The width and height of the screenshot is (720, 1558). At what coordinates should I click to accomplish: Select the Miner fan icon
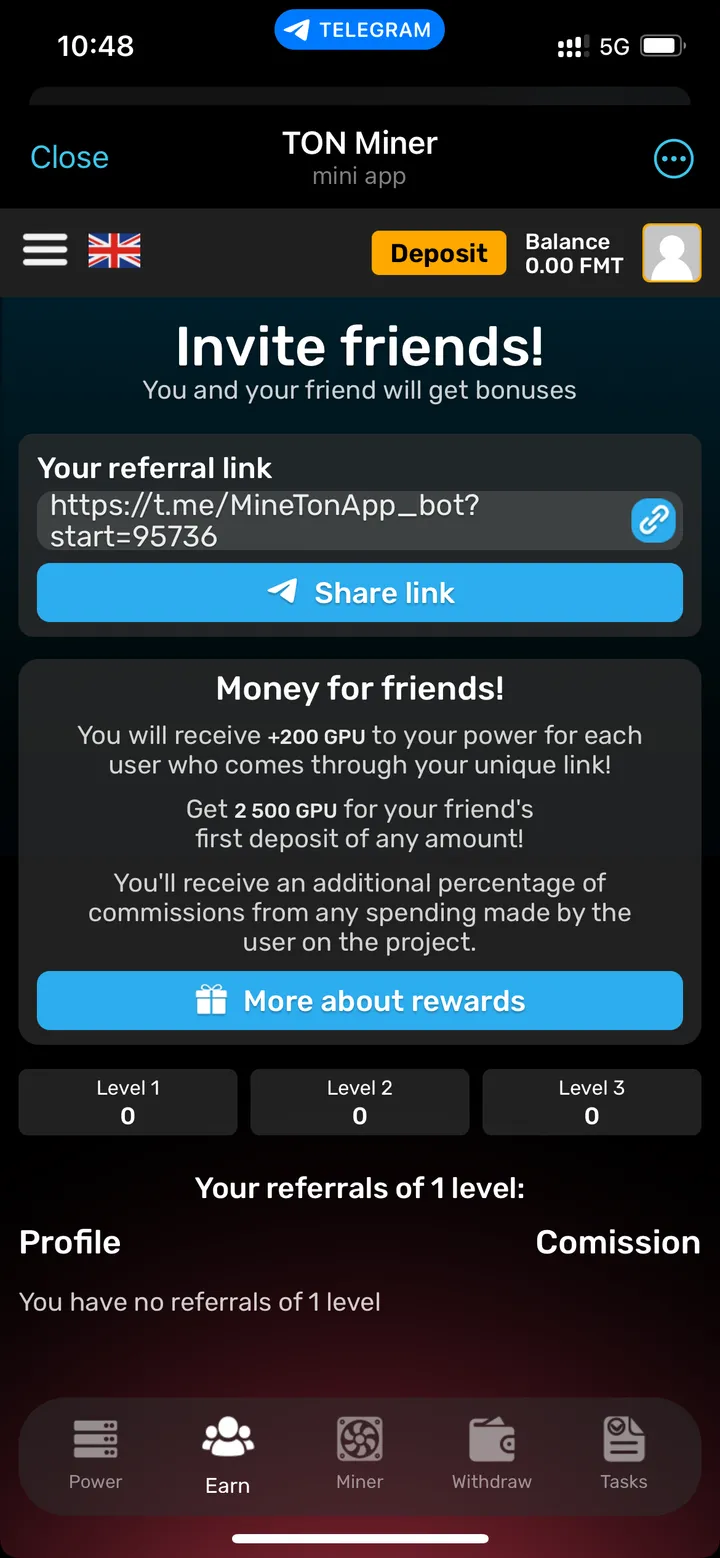359,1436
